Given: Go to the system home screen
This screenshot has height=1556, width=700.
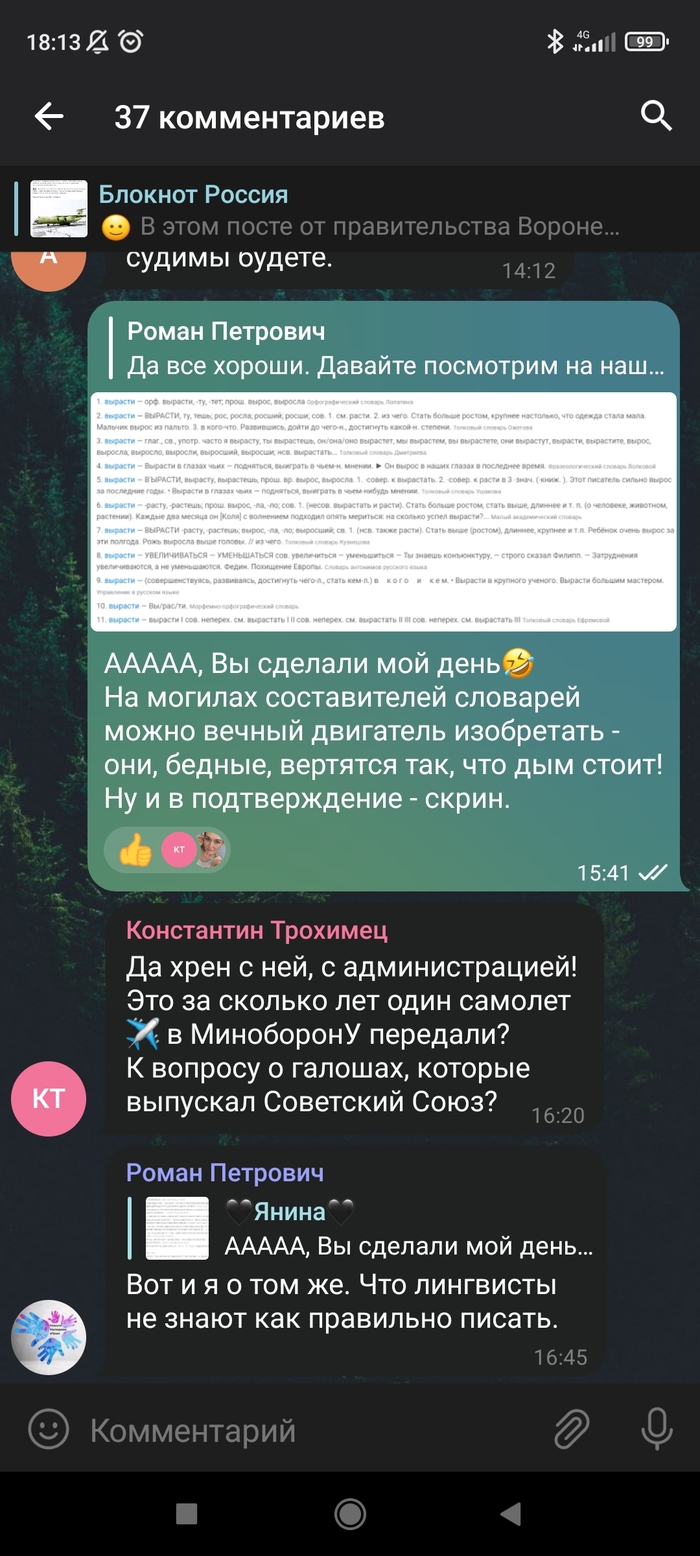Looking at the screenshot, I should [350, 1514].
